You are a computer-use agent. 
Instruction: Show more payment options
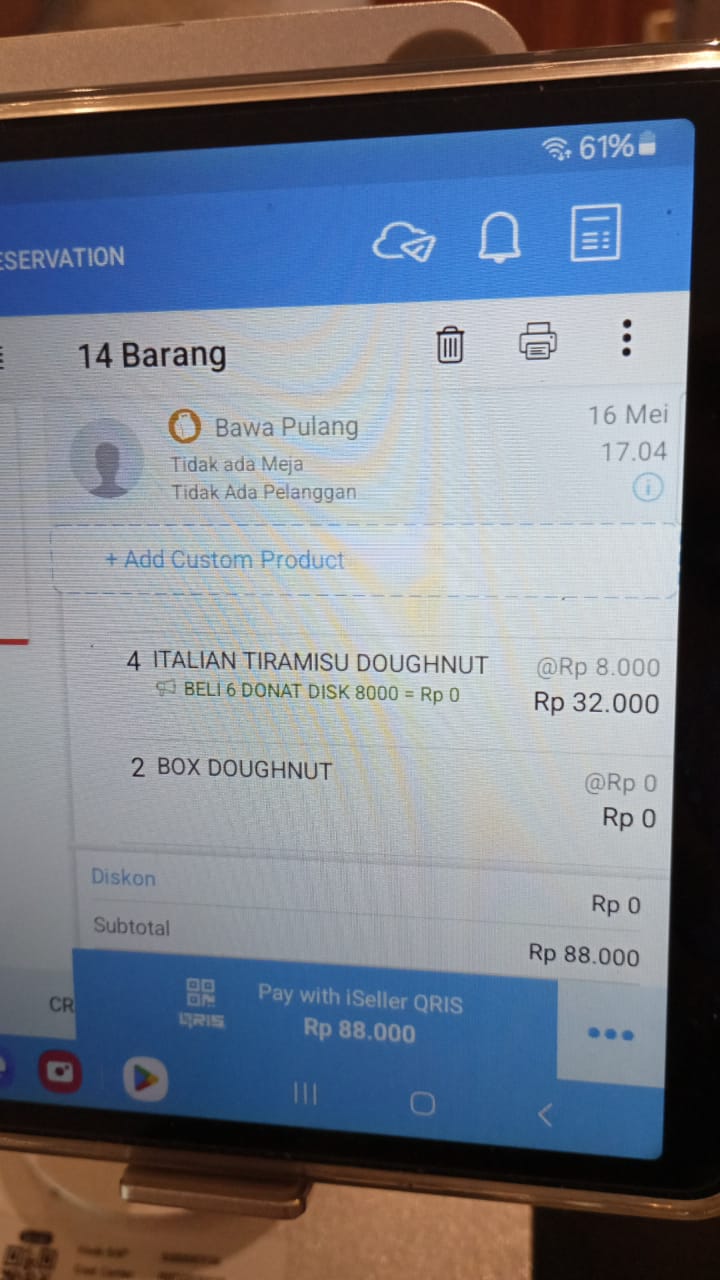(x=610, y=1034)
